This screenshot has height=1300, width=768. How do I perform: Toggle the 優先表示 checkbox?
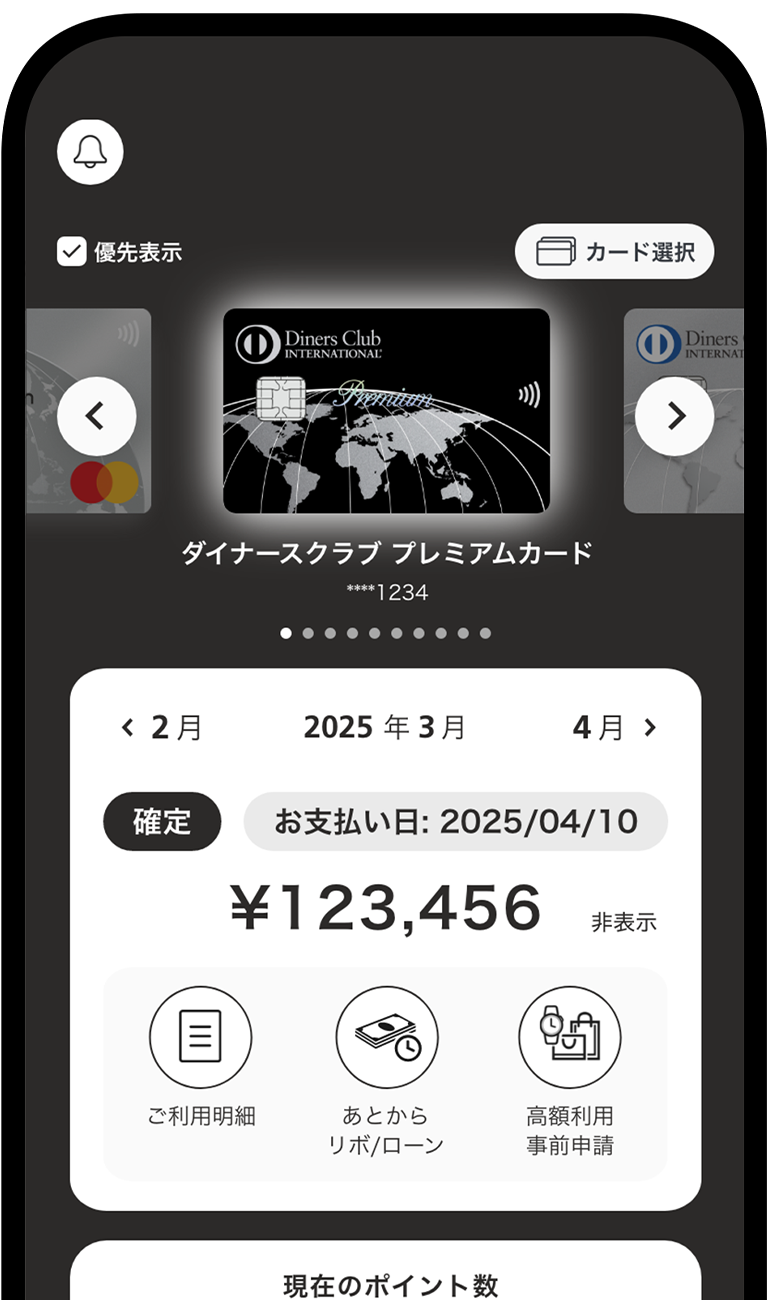(x=71, y=252)
